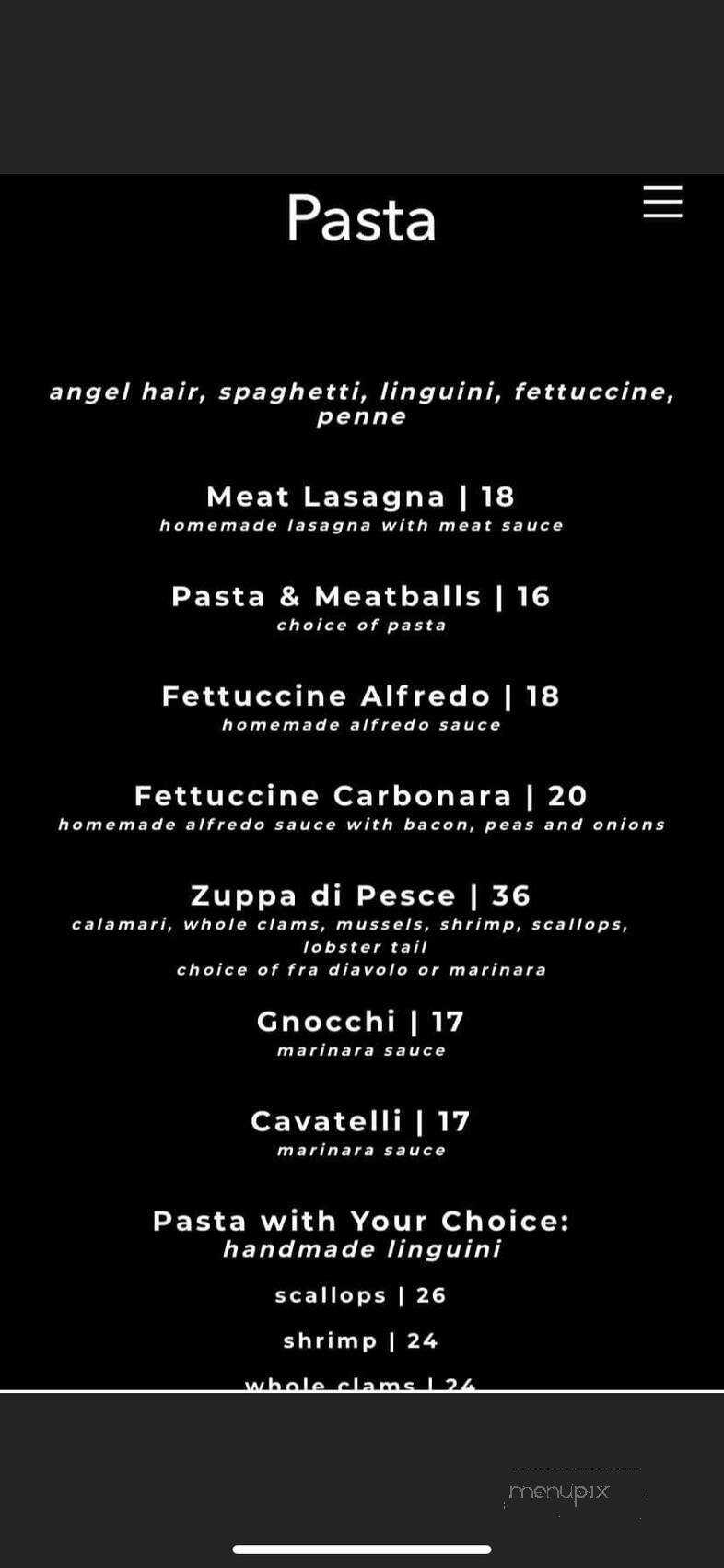Select the Pasta & Meatballs item
Viewport: 724px width, 1568px height.
(x=361, y=596)
